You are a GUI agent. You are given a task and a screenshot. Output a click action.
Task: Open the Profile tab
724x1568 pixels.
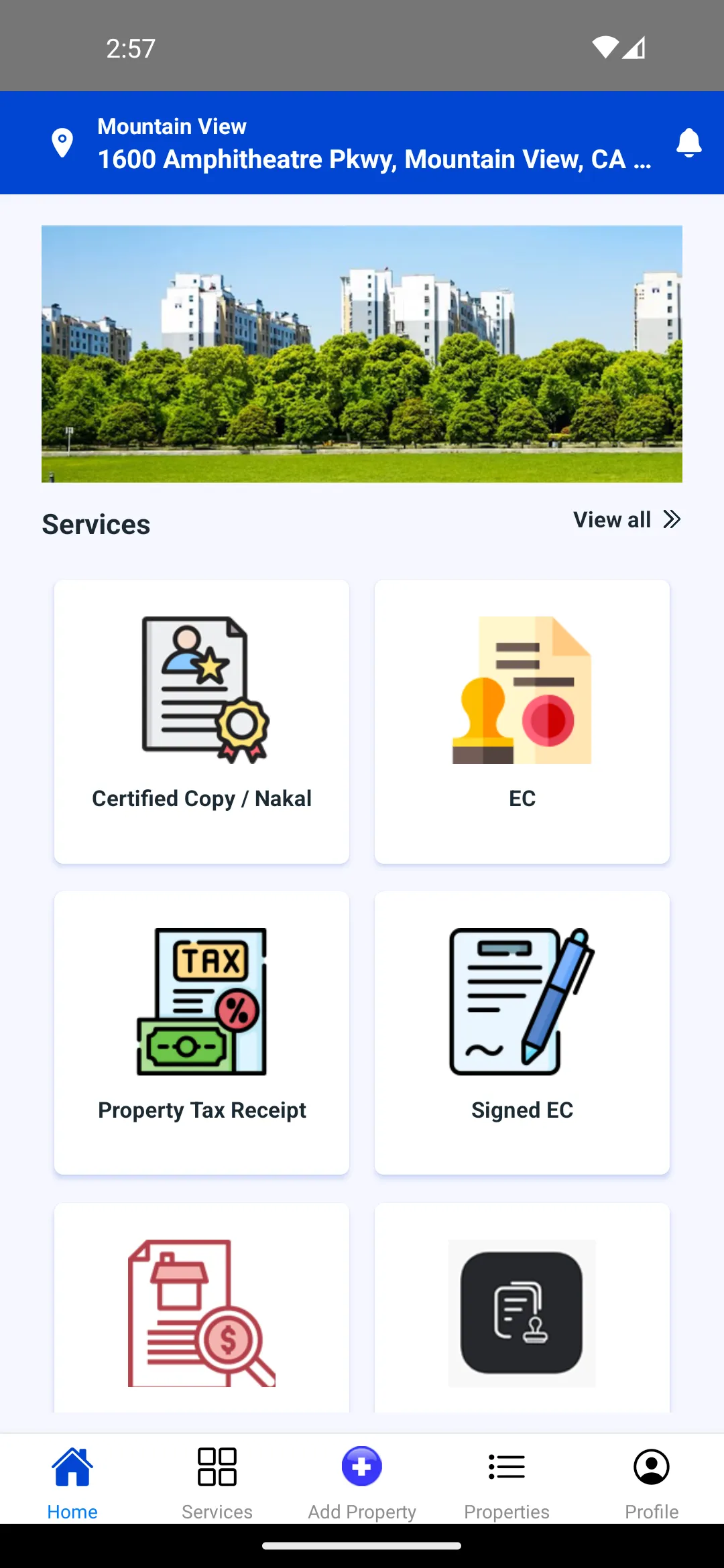[652, 1482]
